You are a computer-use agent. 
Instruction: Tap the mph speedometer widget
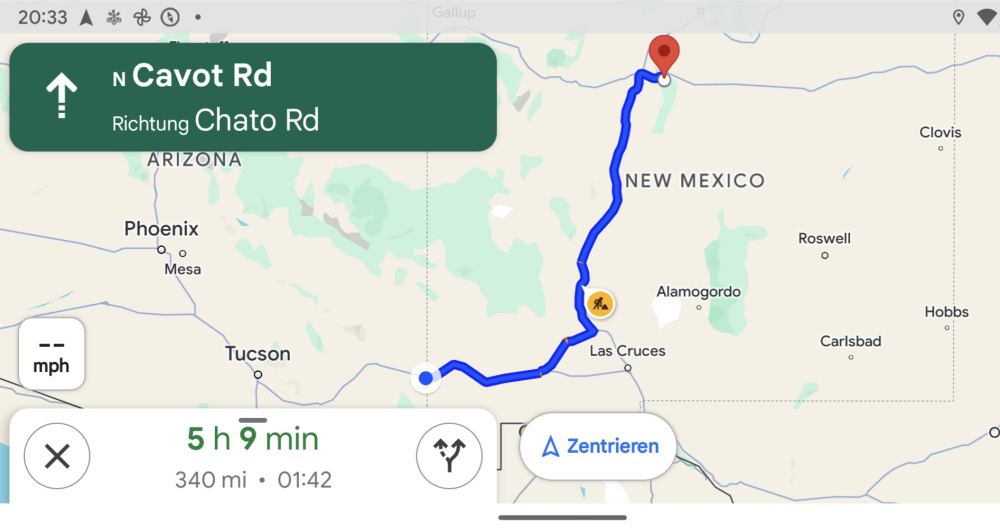click(x=51, y=354)
